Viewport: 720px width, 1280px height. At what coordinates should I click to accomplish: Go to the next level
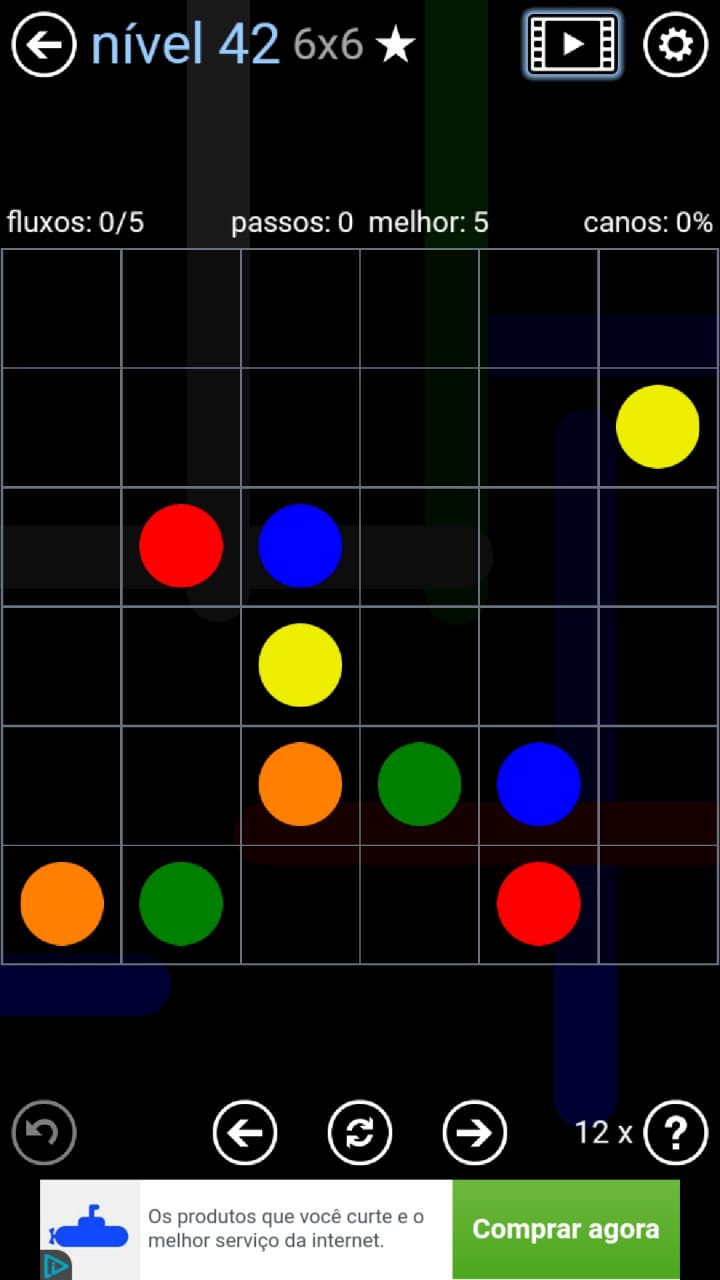click(474, 1133)
